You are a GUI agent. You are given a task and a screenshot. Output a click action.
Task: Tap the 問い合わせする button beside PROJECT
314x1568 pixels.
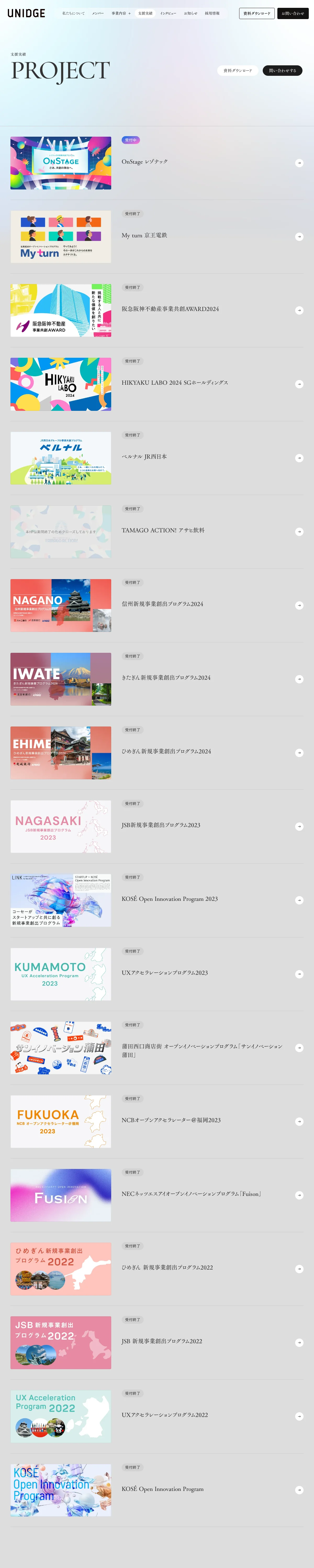pos(282,71)
